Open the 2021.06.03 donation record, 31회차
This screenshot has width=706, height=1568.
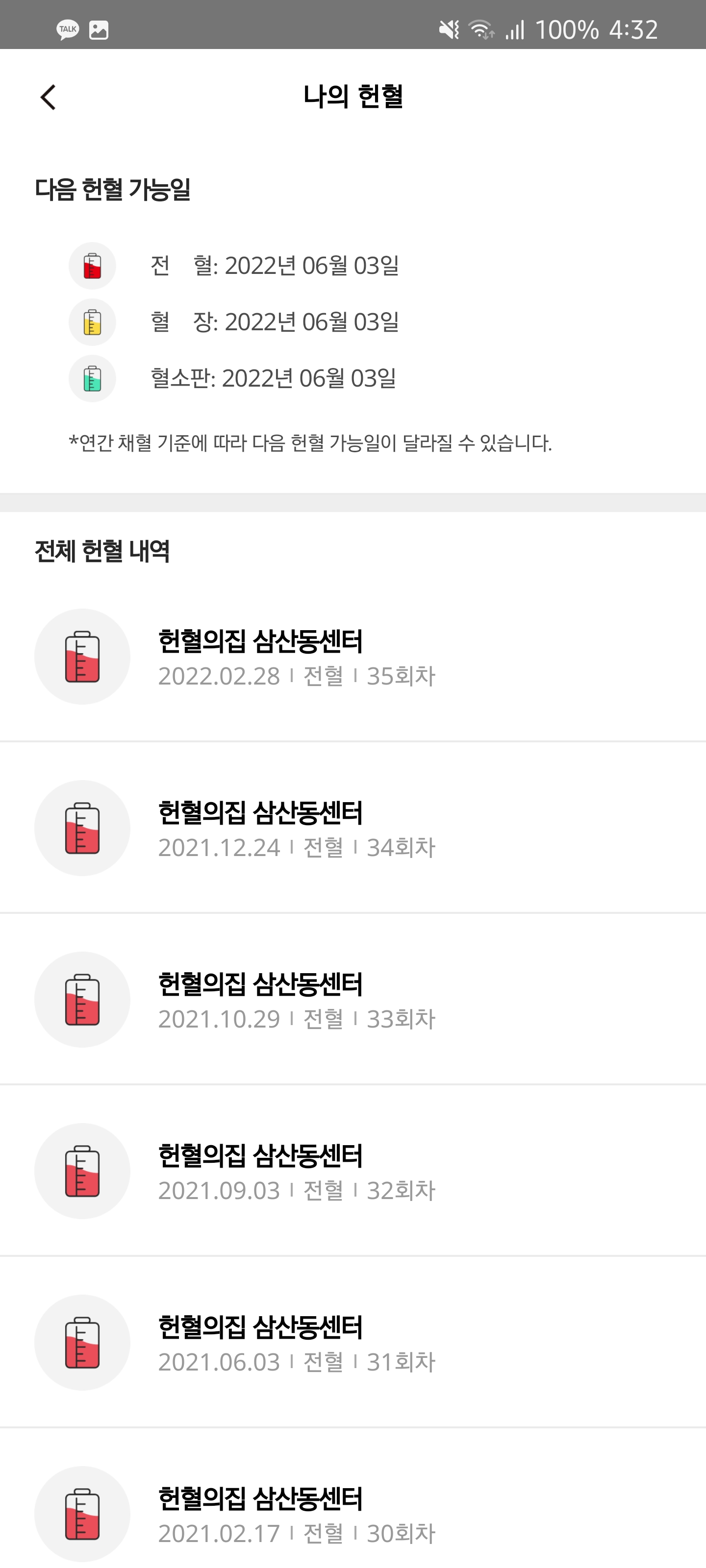tap(353, 1343)
